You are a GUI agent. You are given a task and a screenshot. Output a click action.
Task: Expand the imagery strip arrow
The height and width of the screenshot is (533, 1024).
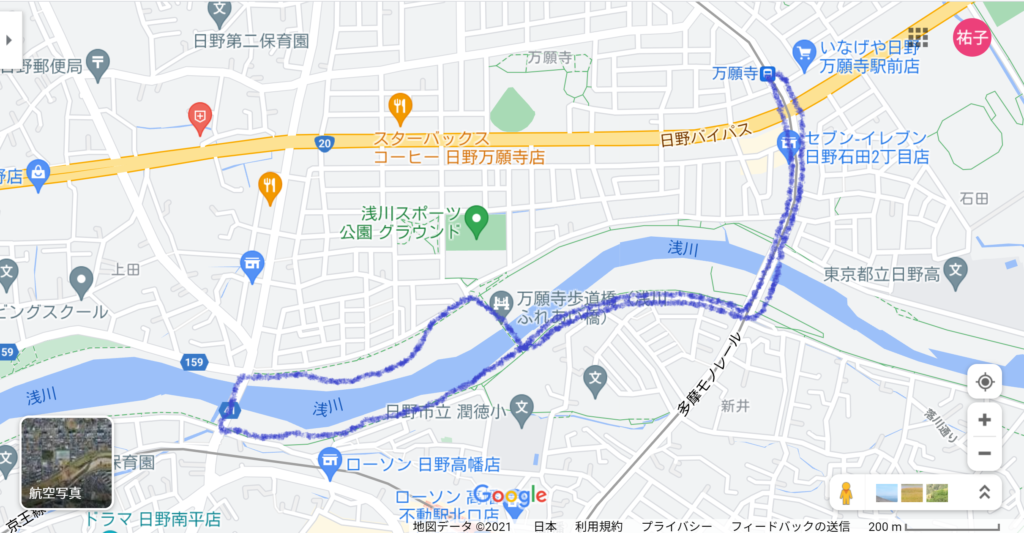tap(983, 492)
